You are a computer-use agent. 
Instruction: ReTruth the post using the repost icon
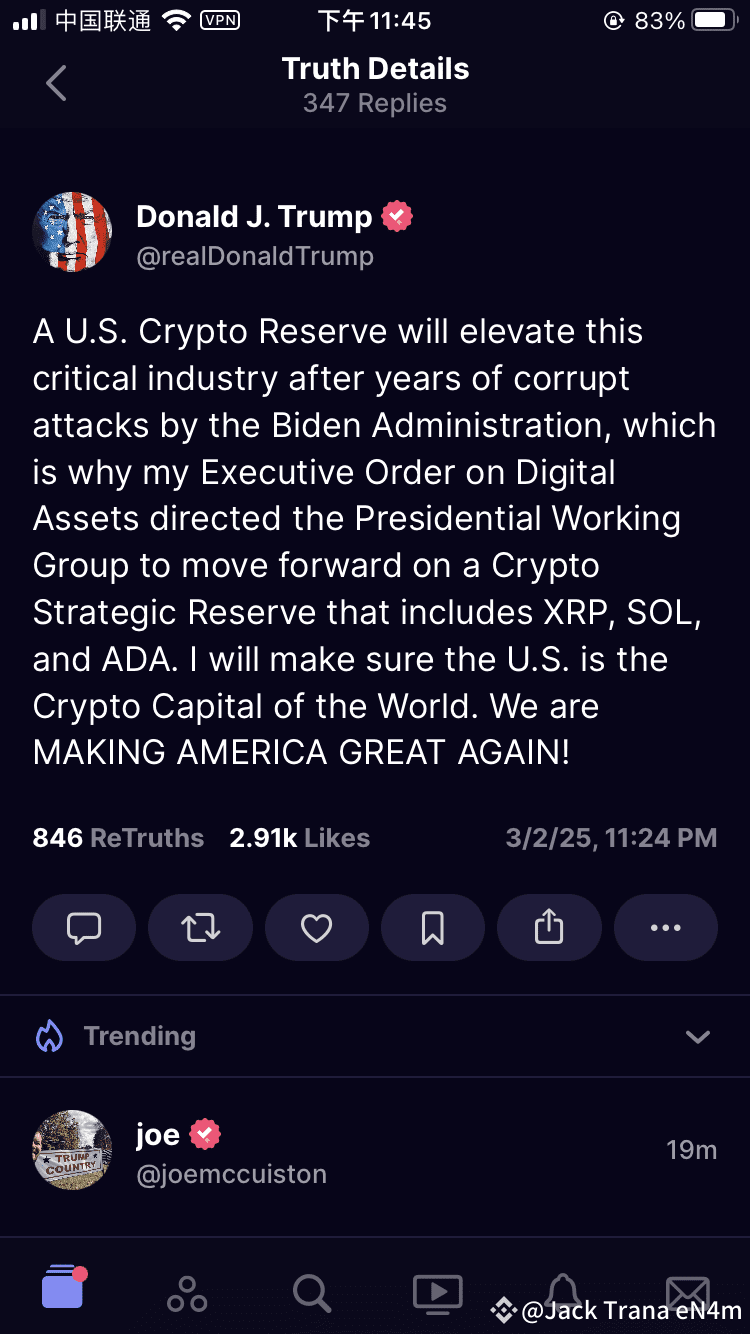[200, 928]
